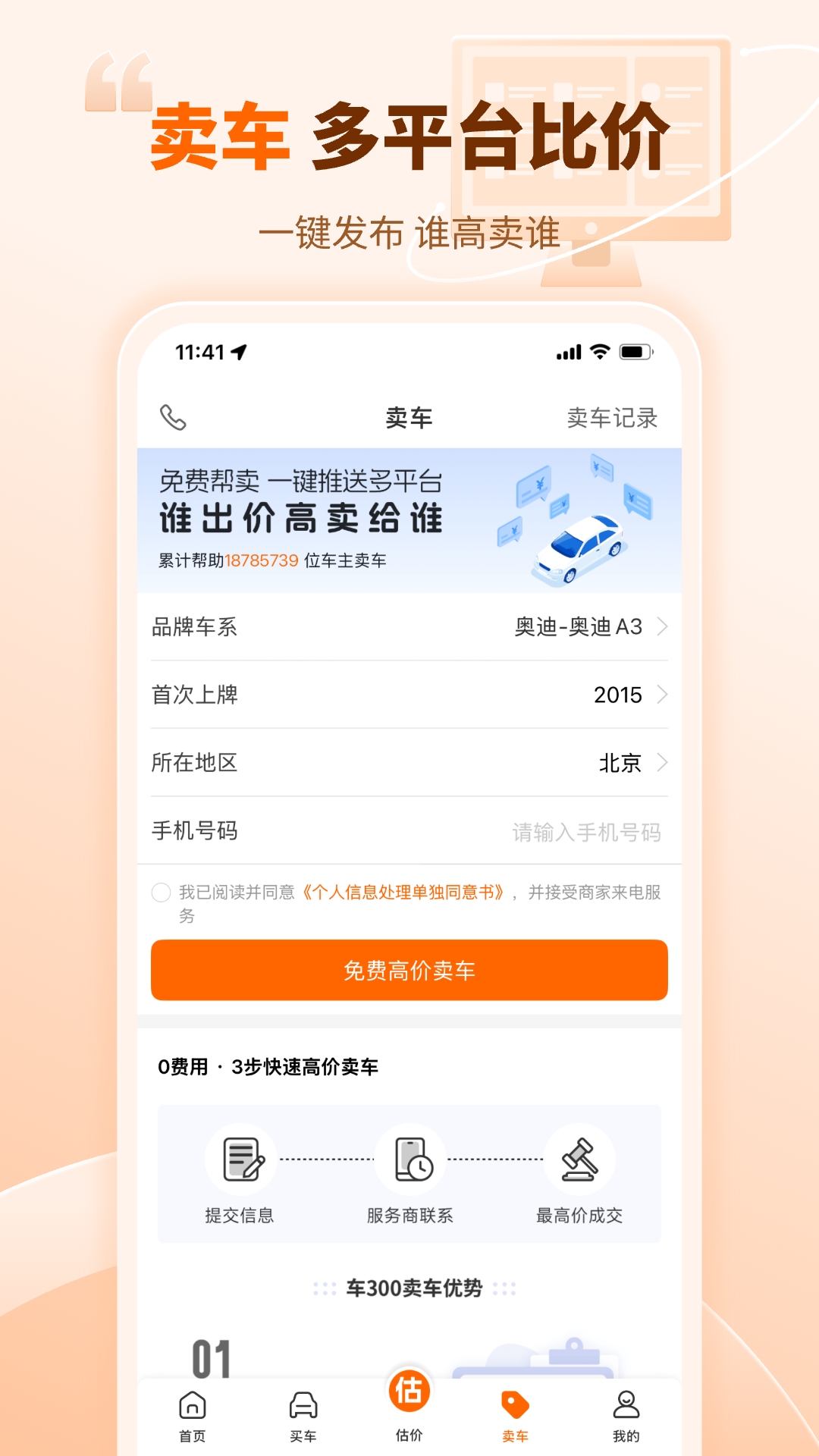
Task: Expand the 品牌车系 brand selection
Action: 409,627
